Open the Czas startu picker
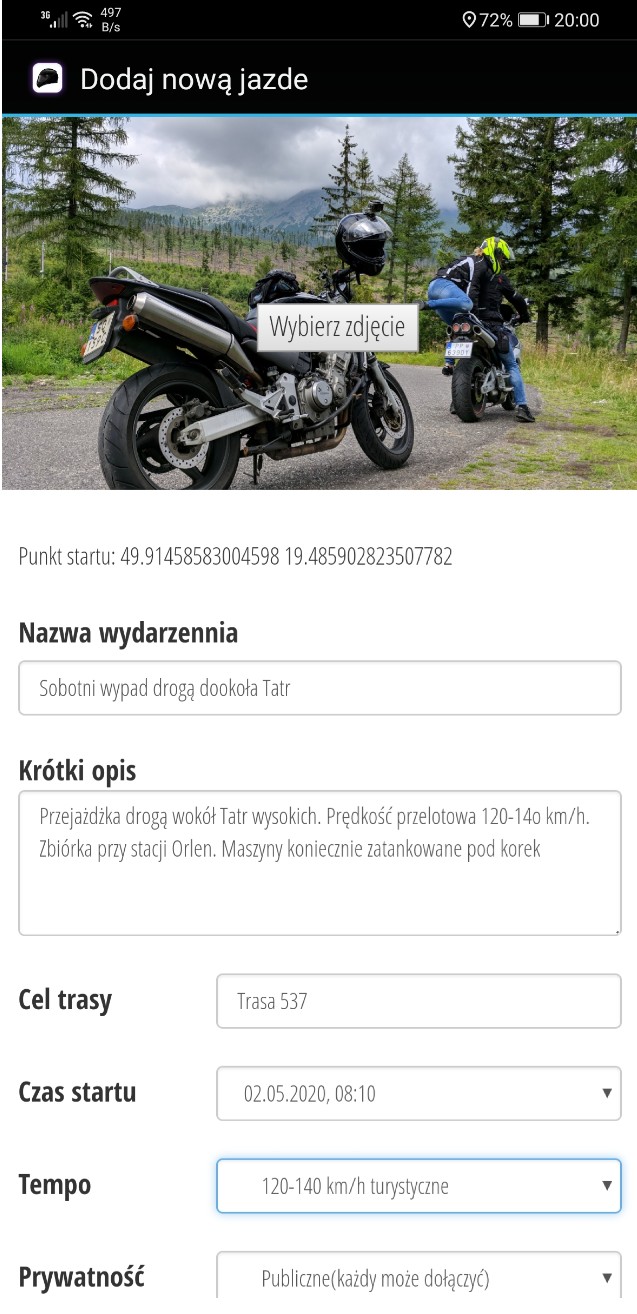Screen dimensions: 637x1314 coord(419,1093)
